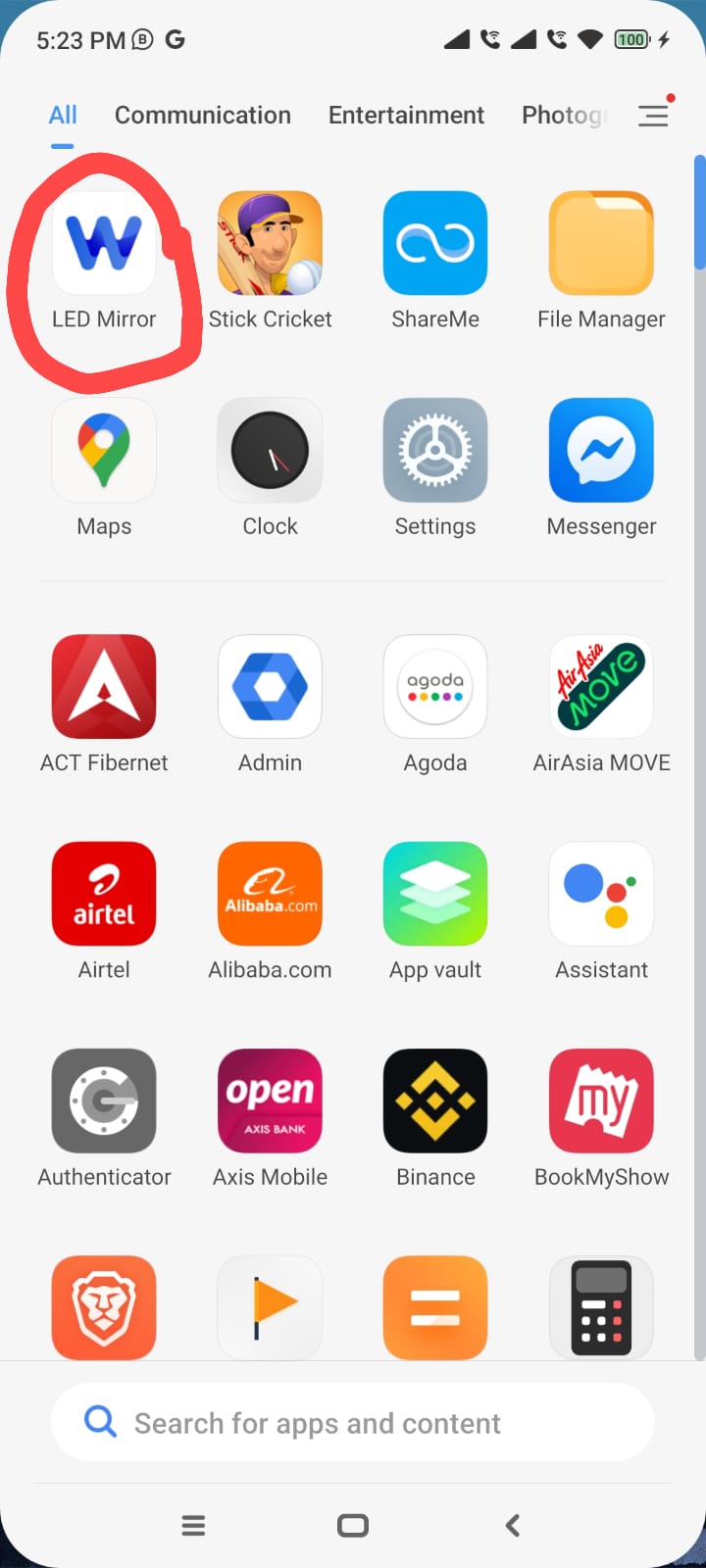Screen dimensions: 706x1568
Task: Open ACT Fibernet app
Action: click(104, 686)
